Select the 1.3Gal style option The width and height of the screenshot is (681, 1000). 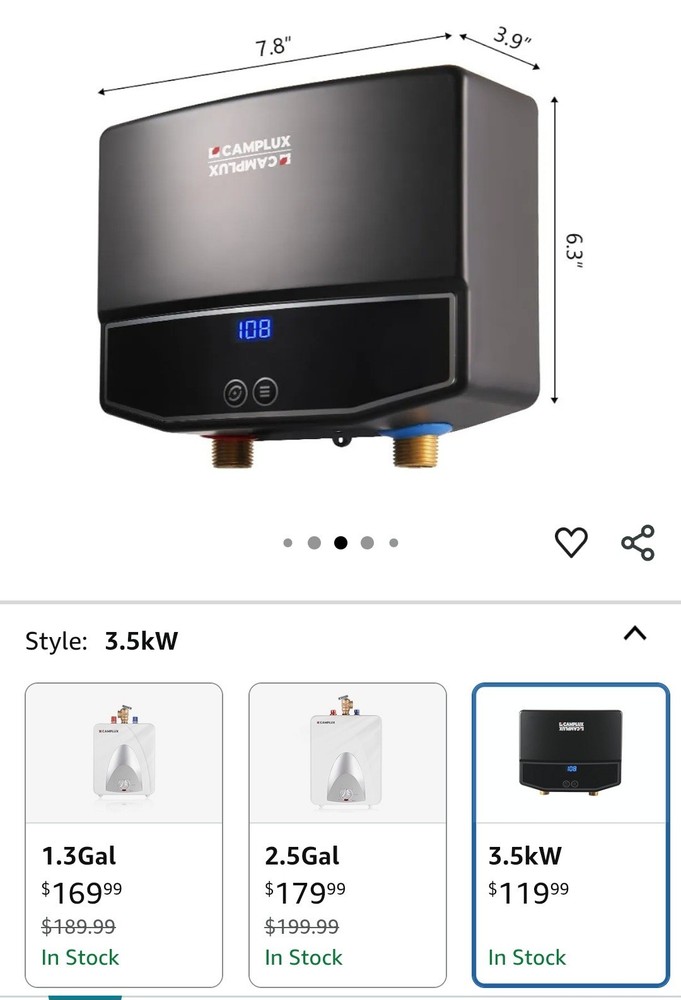tap(124, 834)
